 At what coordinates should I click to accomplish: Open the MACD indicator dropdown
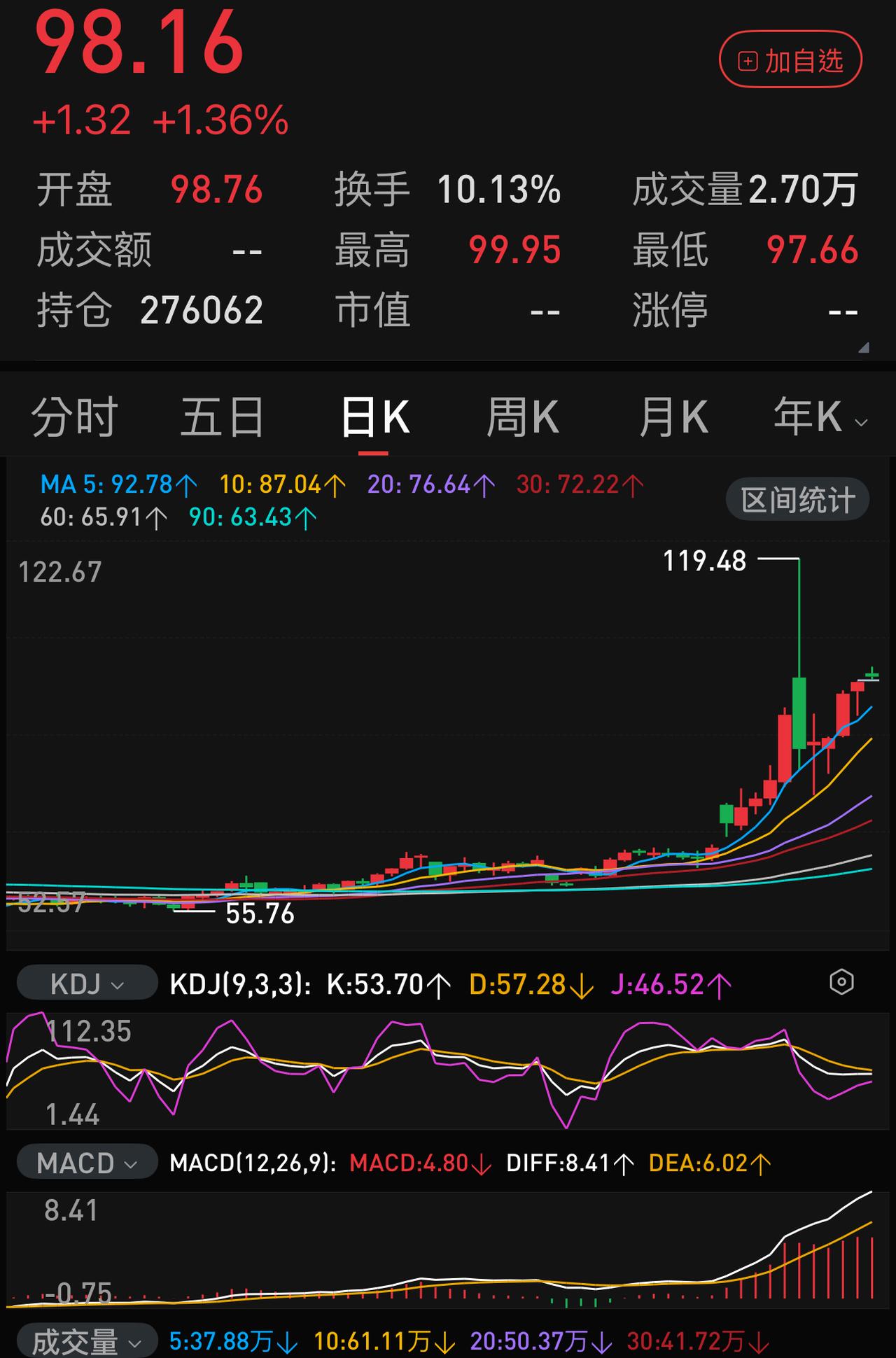point(86,1161)
